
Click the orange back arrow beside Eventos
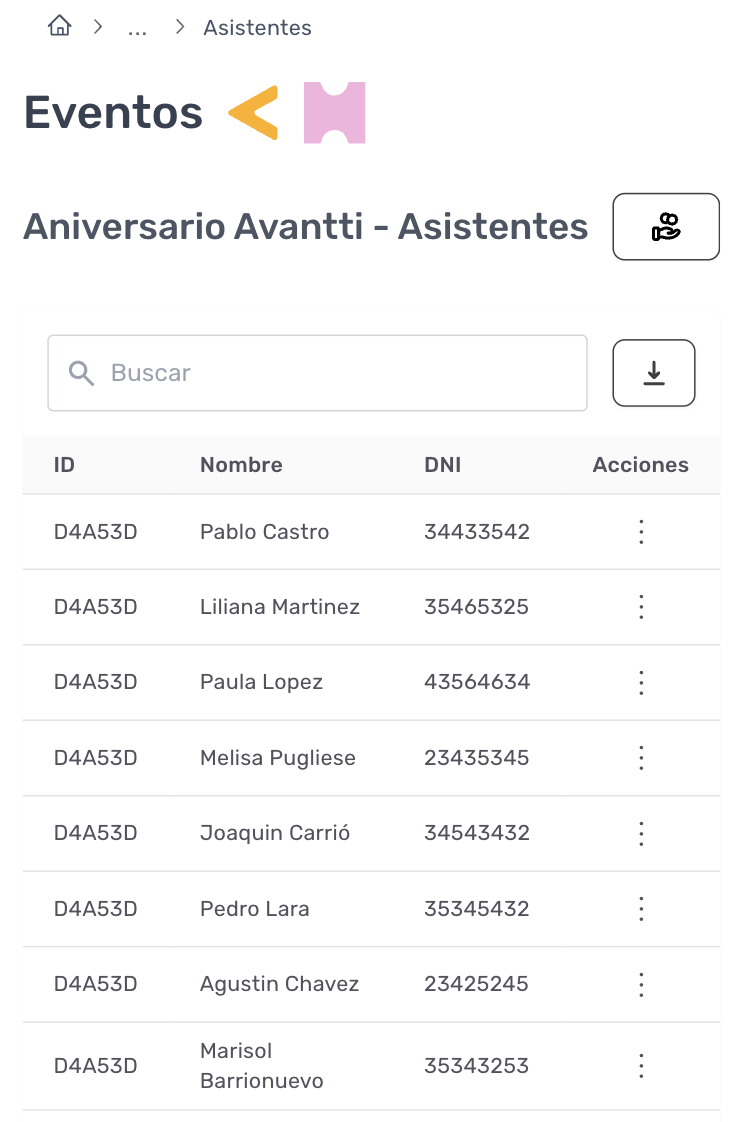click(x=253, y=112)
